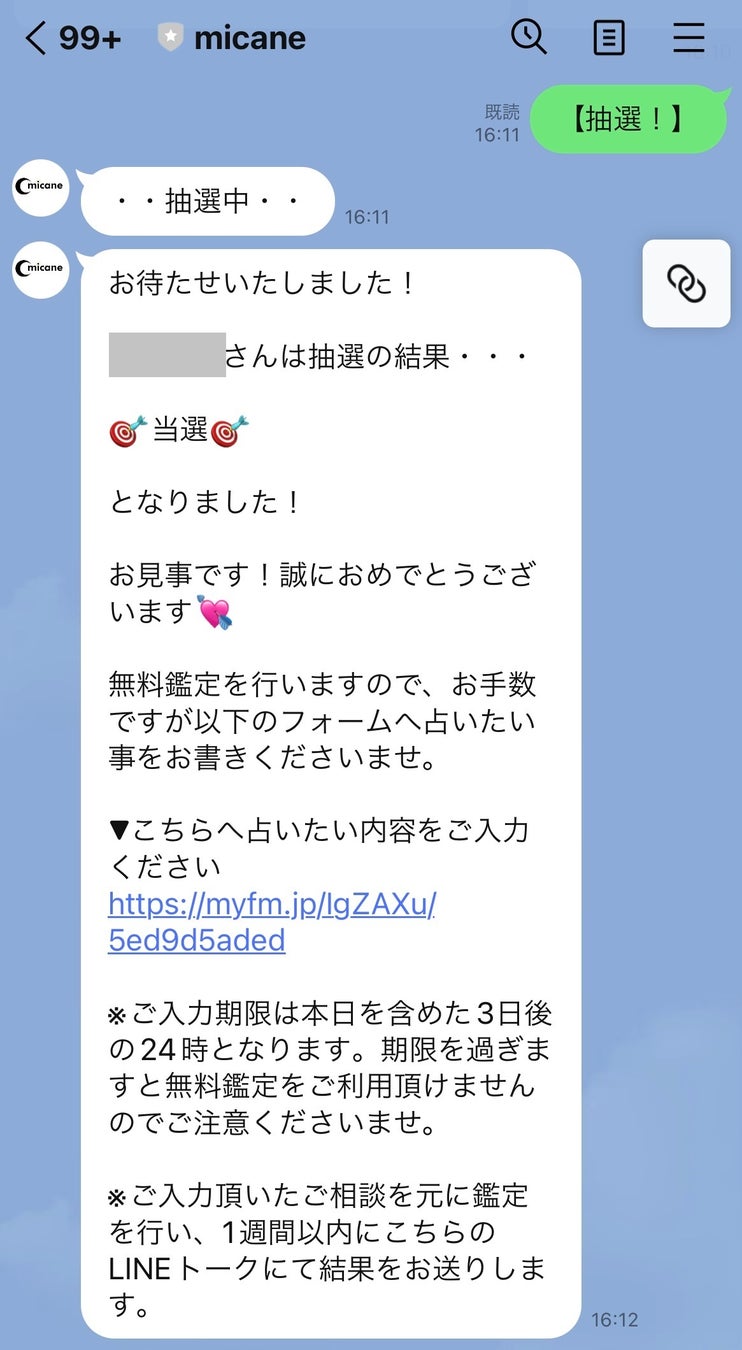Open the note/announcement icon in the header
This screenshot has height=1350, width=742.
pos(608,38)
